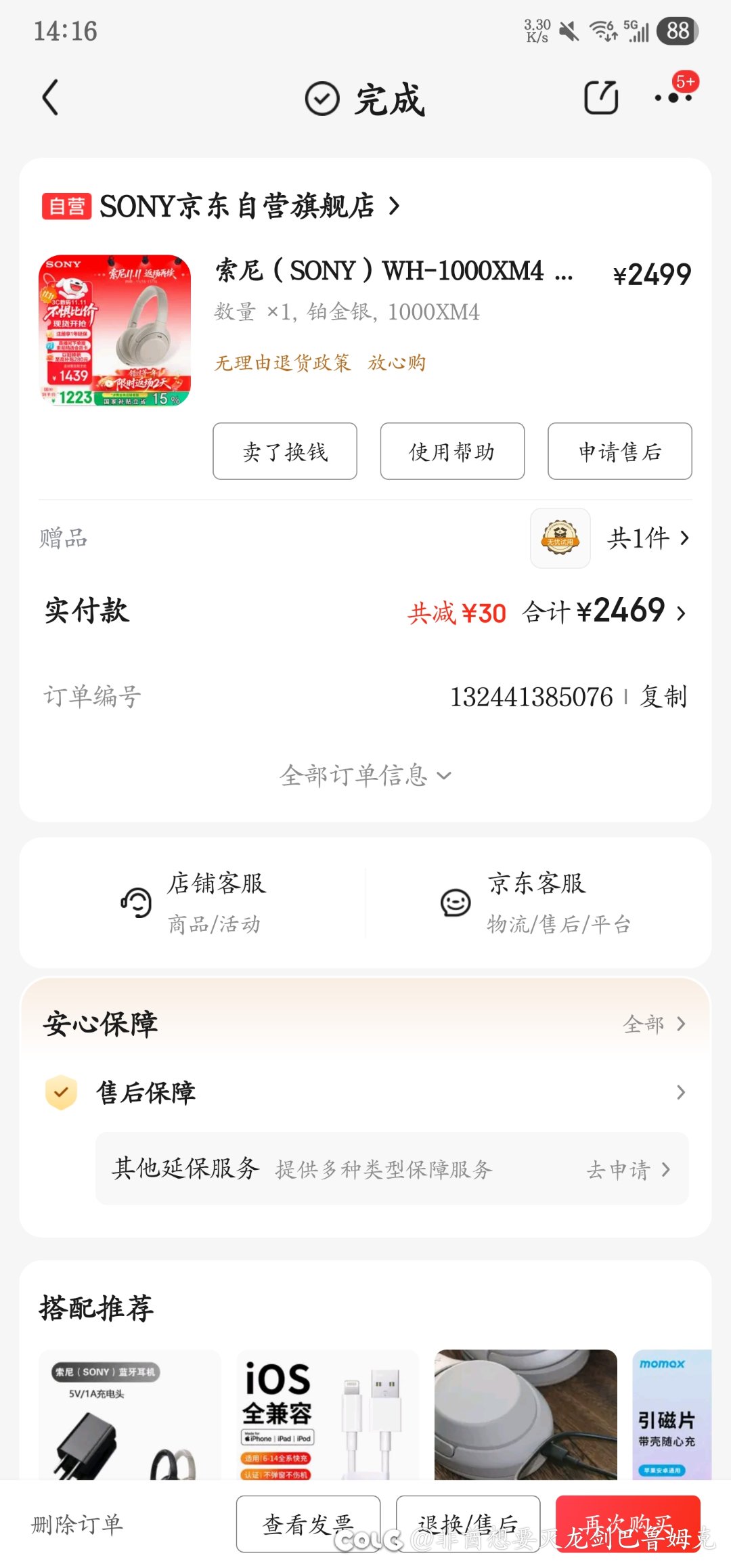Contact 店铺客服
Screen dimensions: 731x1568
pos(196,902)
